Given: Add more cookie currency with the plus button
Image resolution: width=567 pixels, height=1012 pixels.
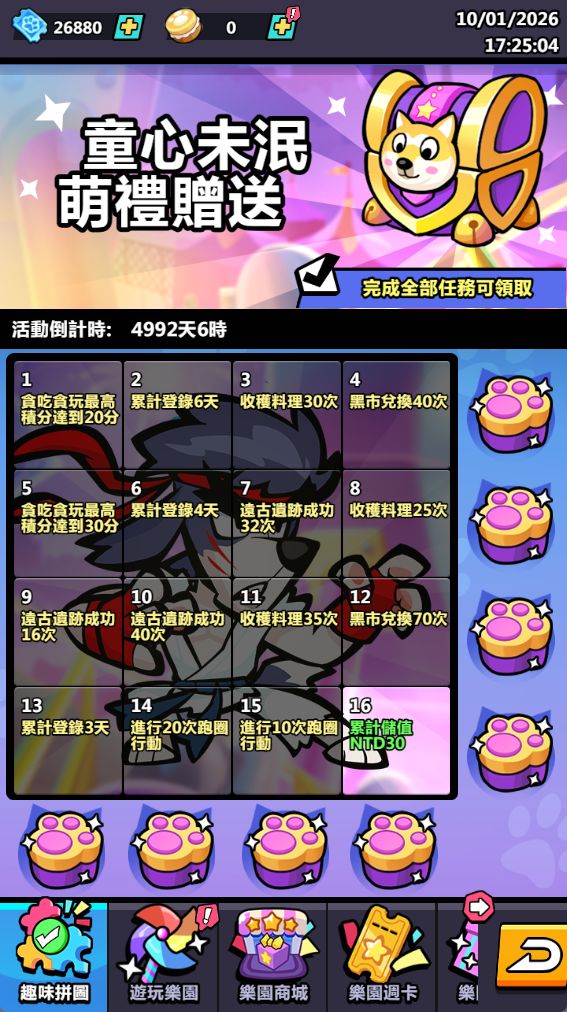Looking at the screenshot, I should (x=282, y=27).
